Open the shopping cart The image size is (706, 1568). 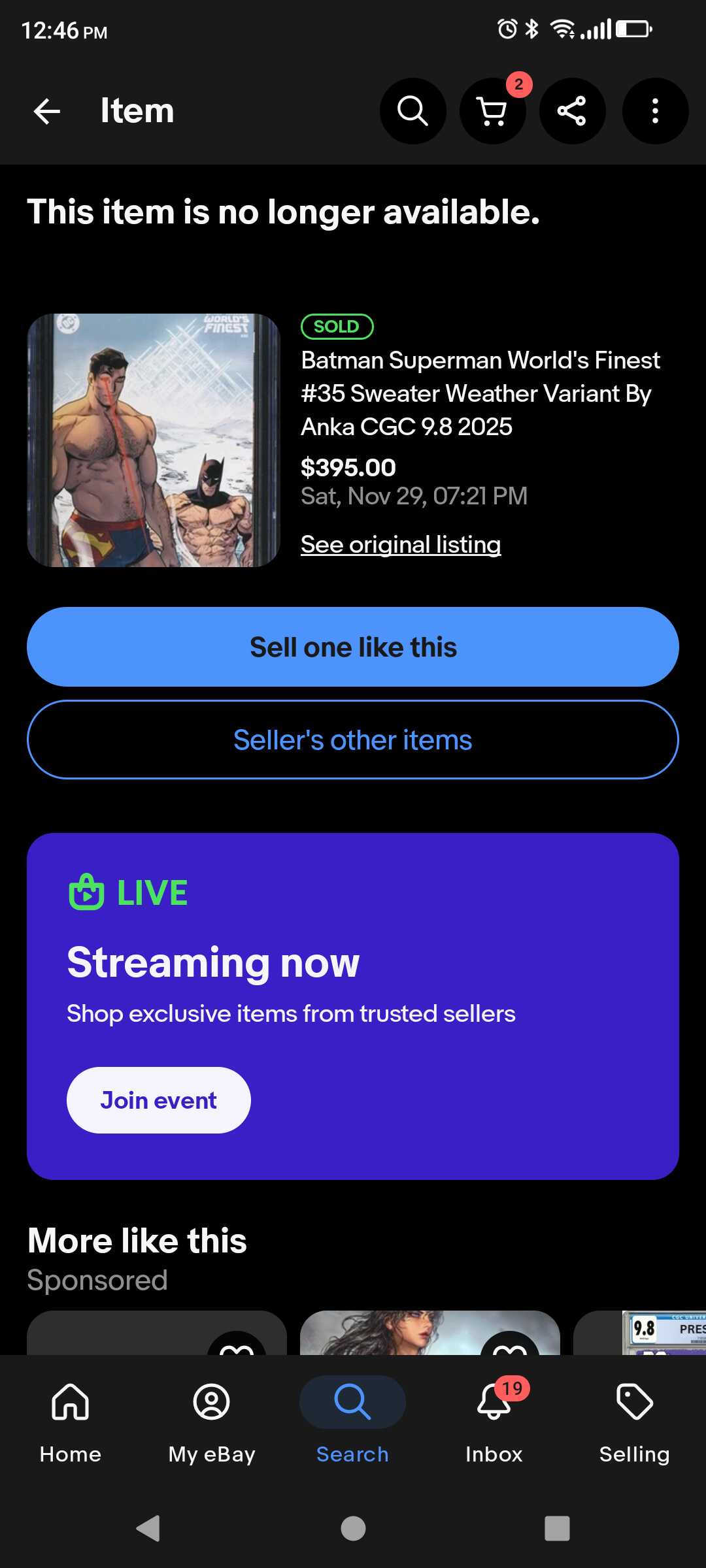pyautogui.click(x=492, y=111)
